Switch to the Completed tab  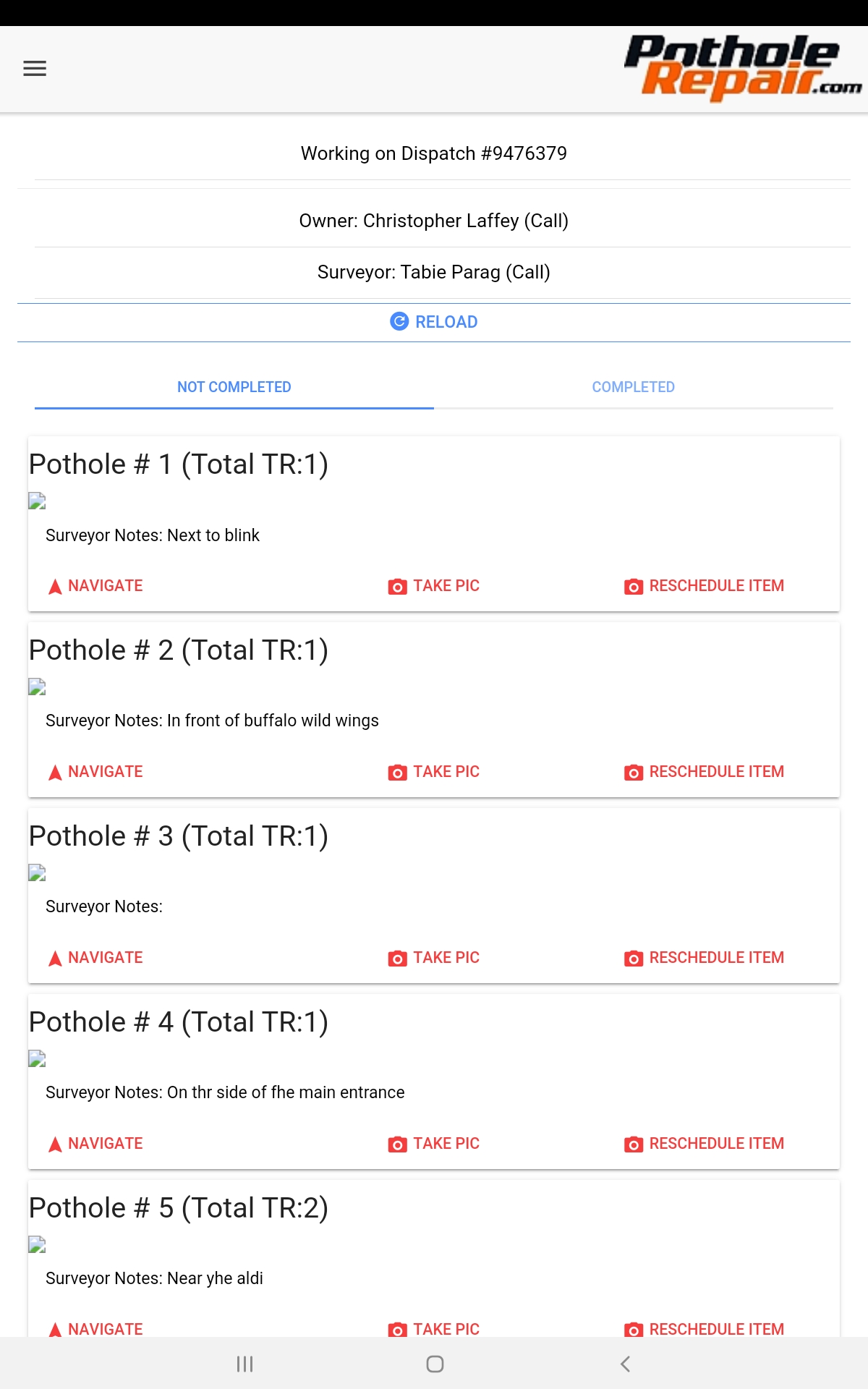pyautogui.click(x=634, y=387)
